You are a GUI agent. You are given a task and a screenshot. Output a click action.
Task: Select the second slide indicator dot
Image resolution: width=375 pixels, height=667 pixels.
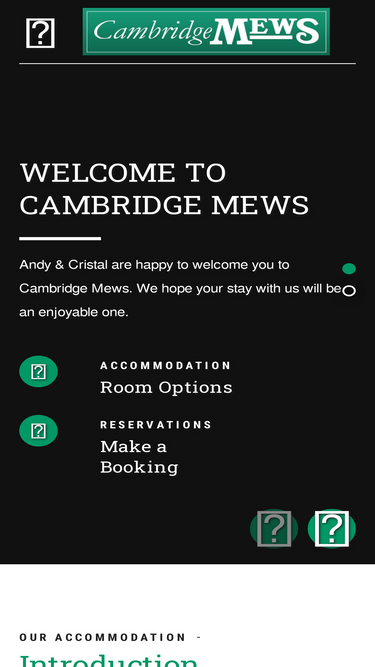(x=349, y=291)
